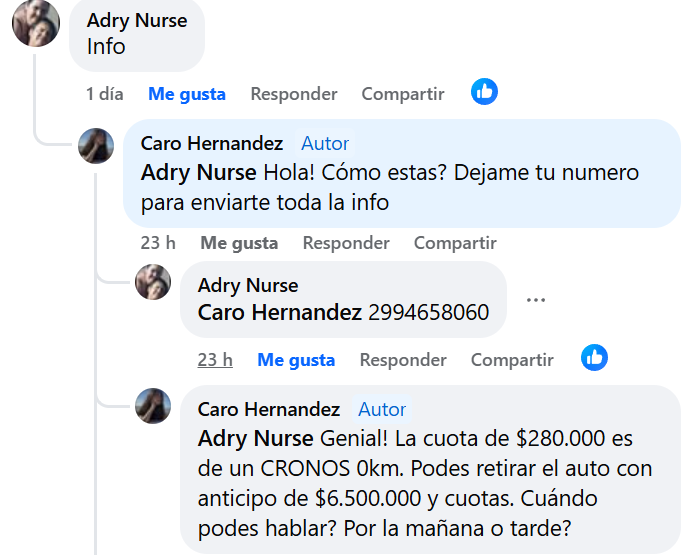Like Adry Nurse's phone number reply

[296, 360]
